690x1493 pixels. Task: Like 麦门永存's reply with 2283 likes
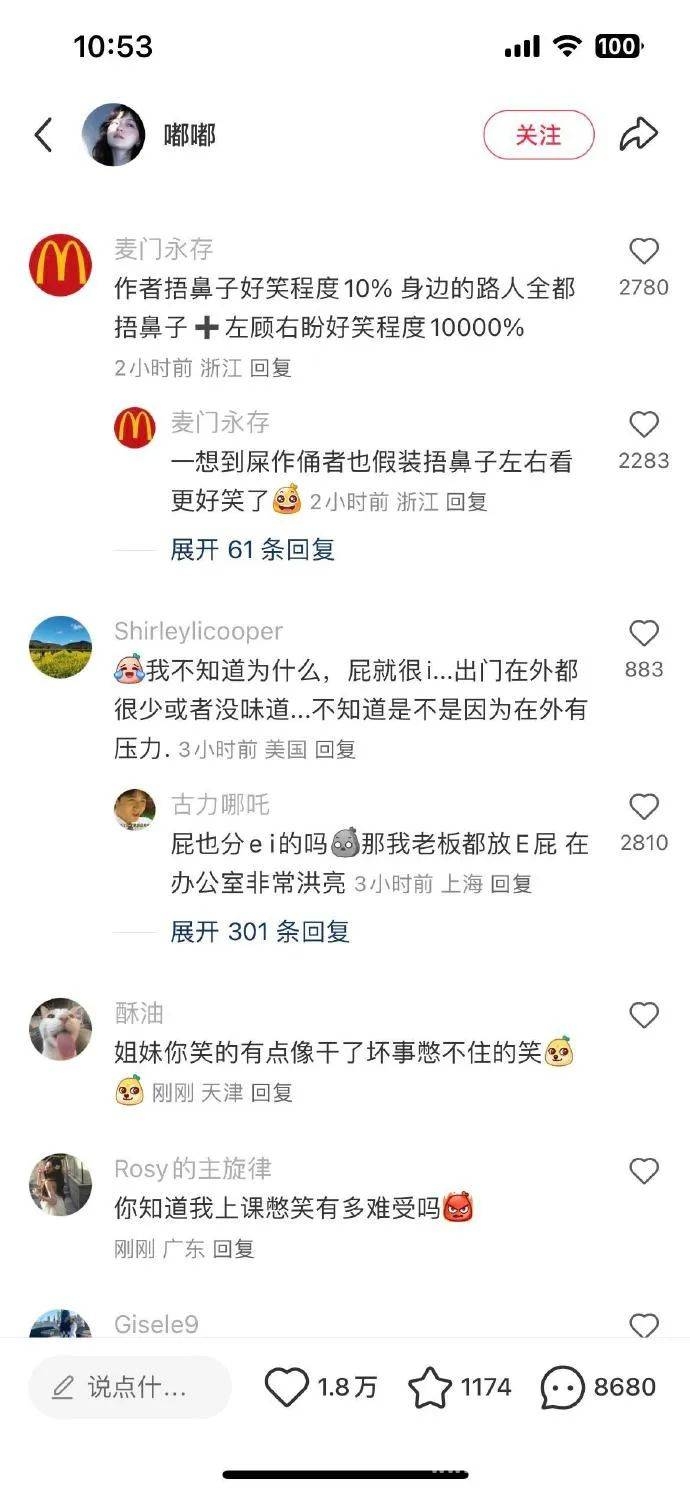pyautogui.click(x=643, y=425)
